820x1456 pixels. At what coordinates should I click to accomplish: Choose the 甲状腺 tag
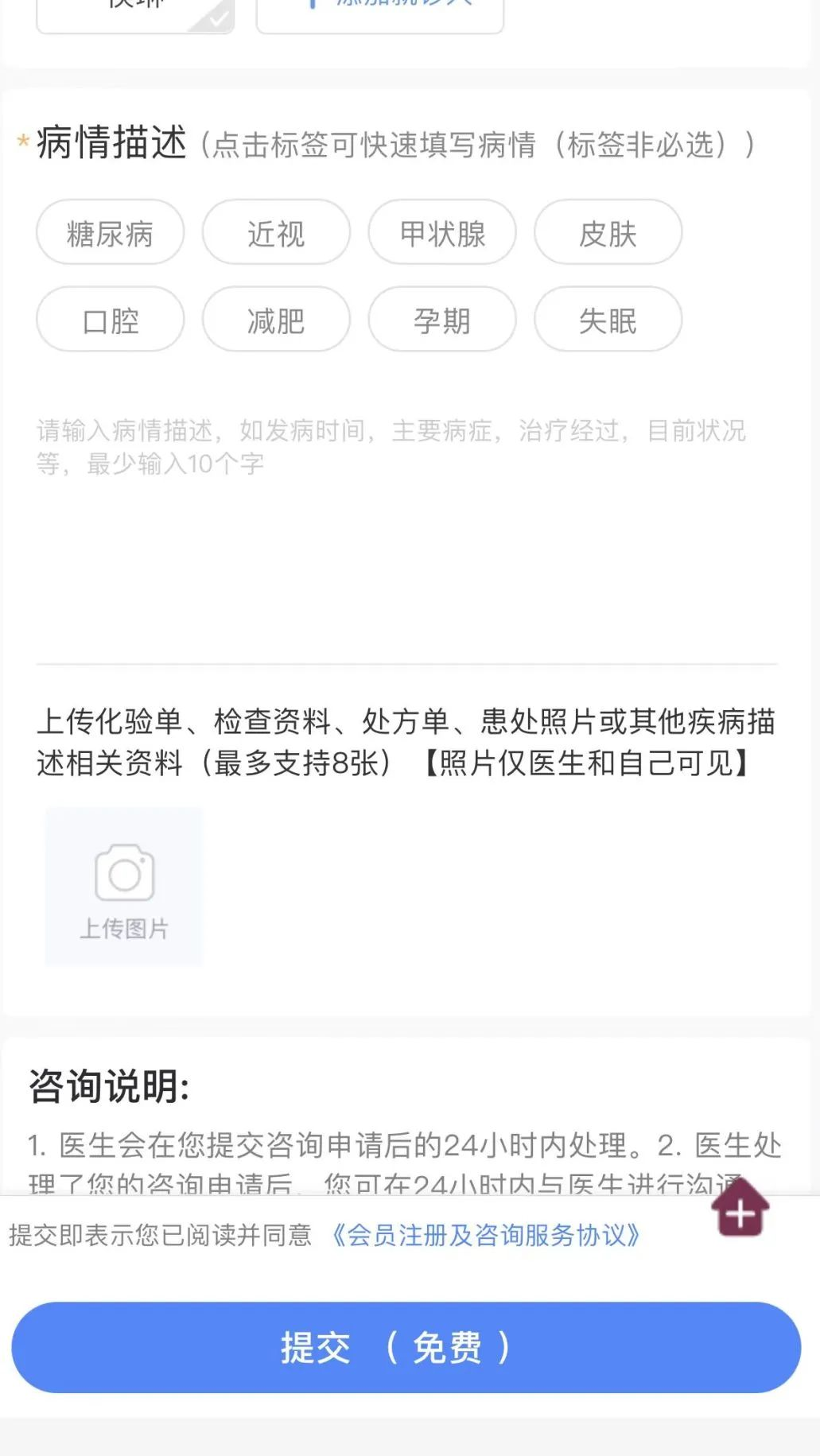click(x=442, y=233)
